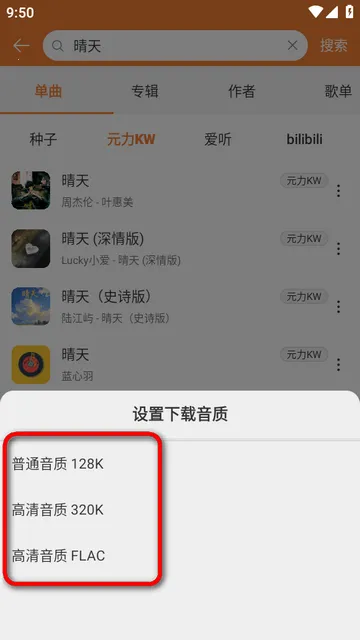Open more options for 周杰伦's 晴天
The height and width of the screenshot is (640, 360).
coord(338,191)
